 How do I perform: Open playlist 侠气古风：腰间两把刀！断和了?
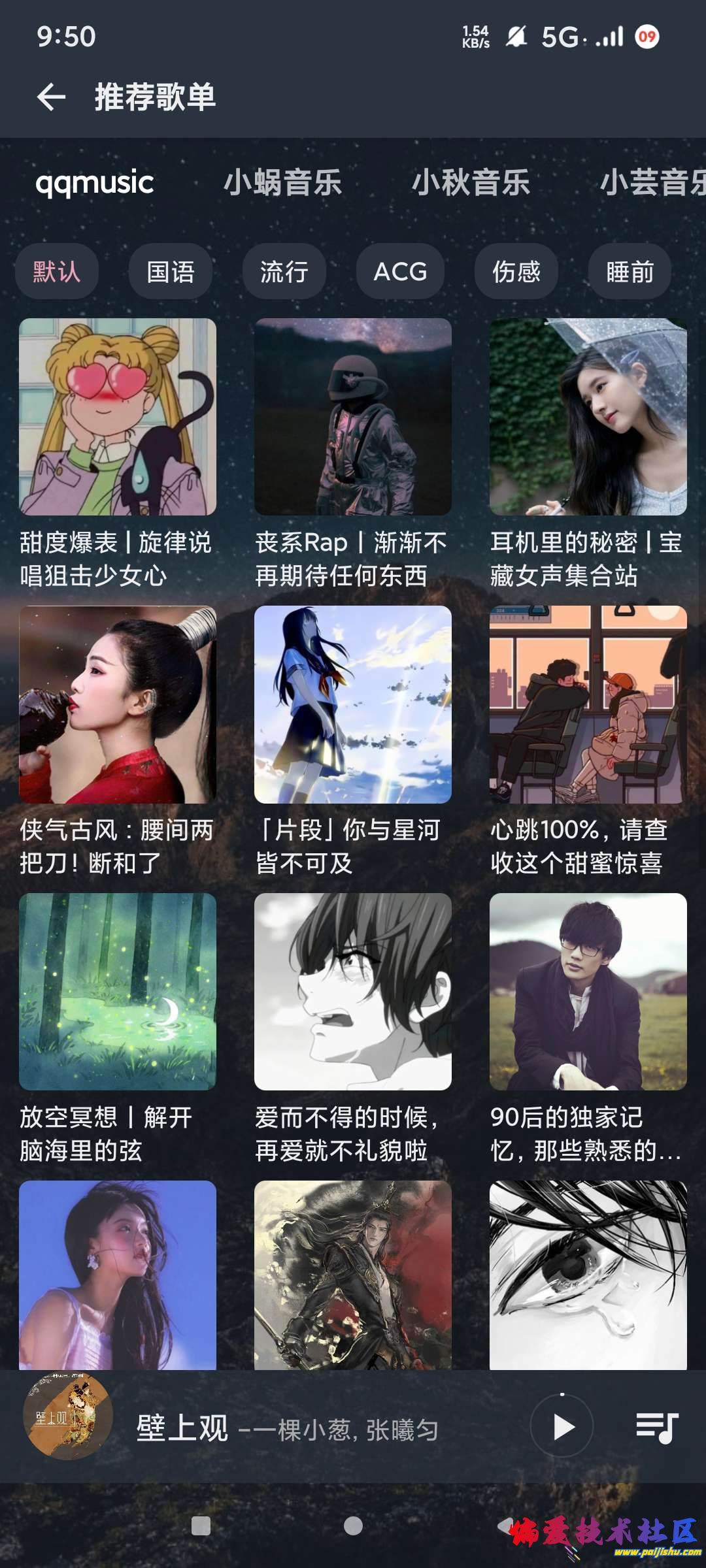click(118, 704)
